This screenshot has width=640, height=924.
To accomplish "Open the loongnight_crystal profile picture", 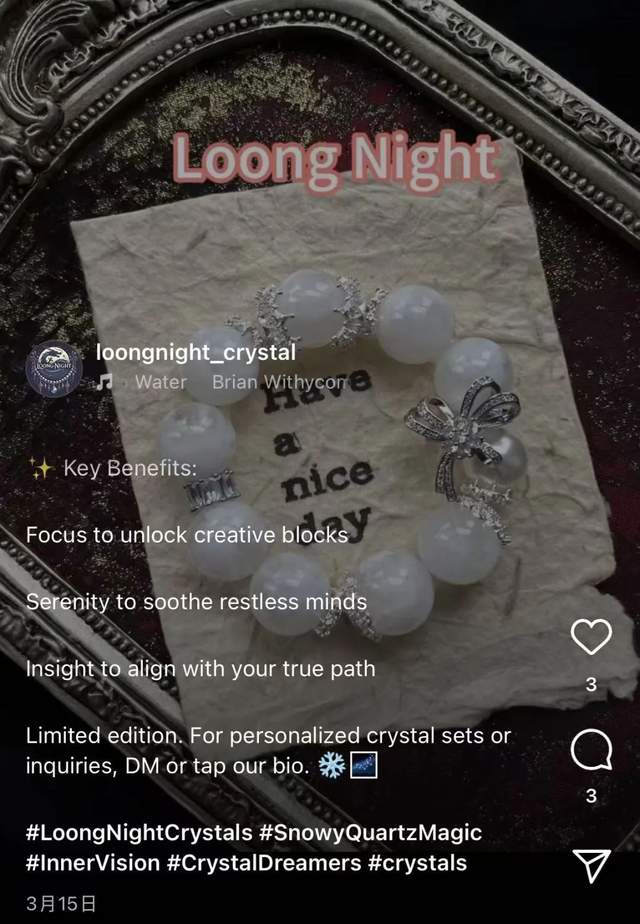I will (x=53, y=367).
